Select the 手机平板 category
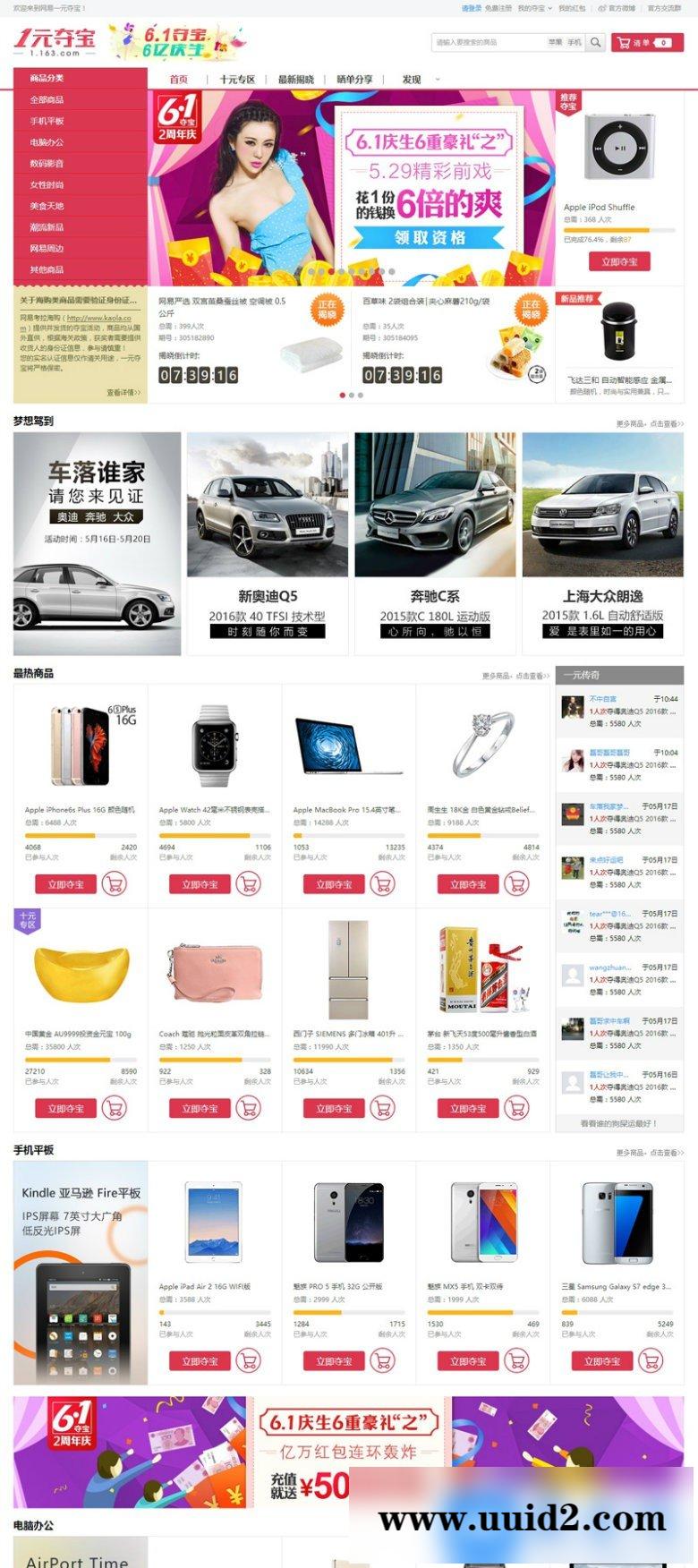The image size is (698, 1568). click(x=47, y=121)
